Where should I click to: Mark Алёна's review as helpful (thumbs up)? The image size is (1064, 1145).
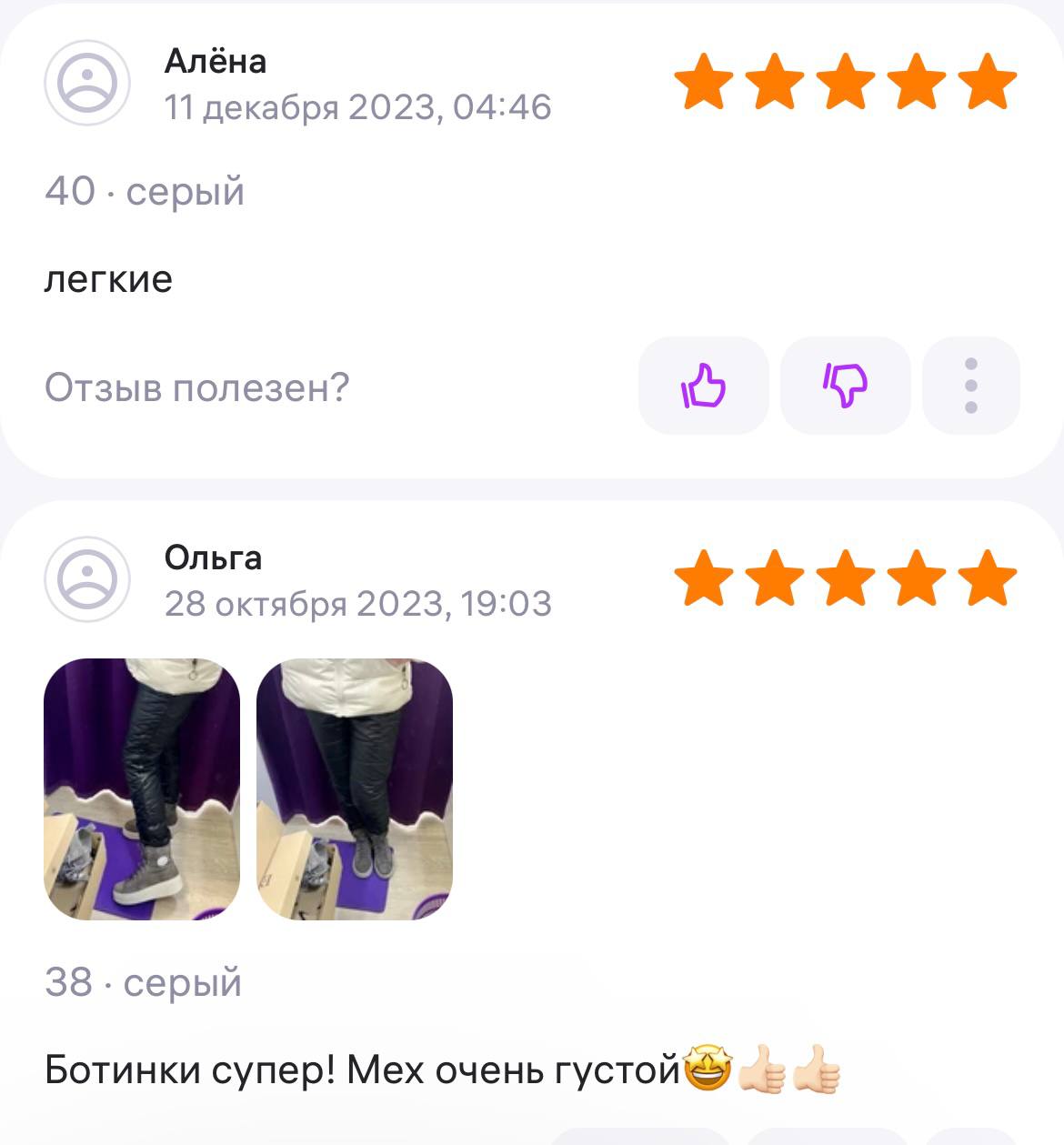703,386
